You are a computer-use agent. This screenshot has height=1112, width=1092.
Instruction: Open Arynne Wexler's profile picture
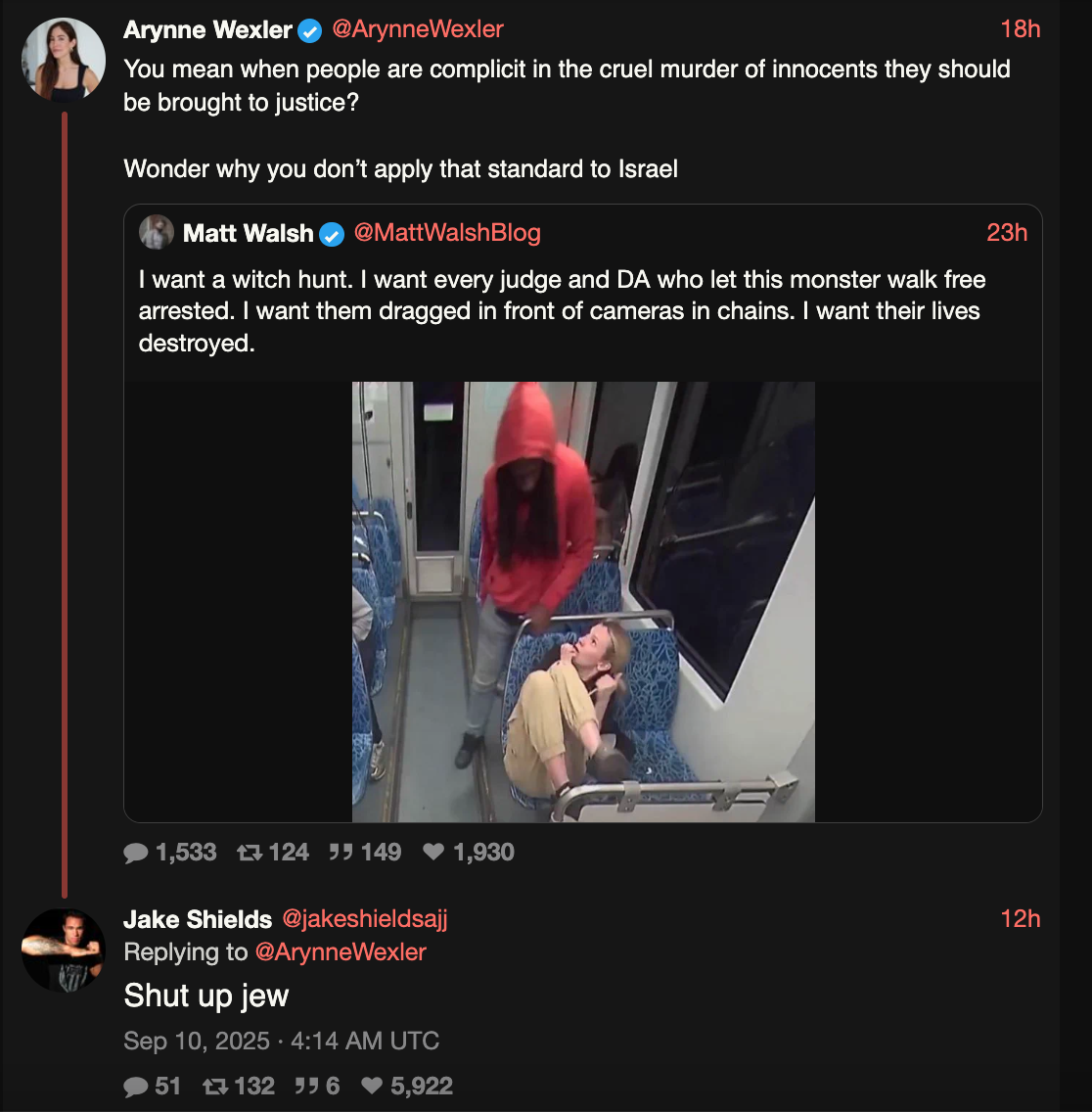click(x=64, y=59)
